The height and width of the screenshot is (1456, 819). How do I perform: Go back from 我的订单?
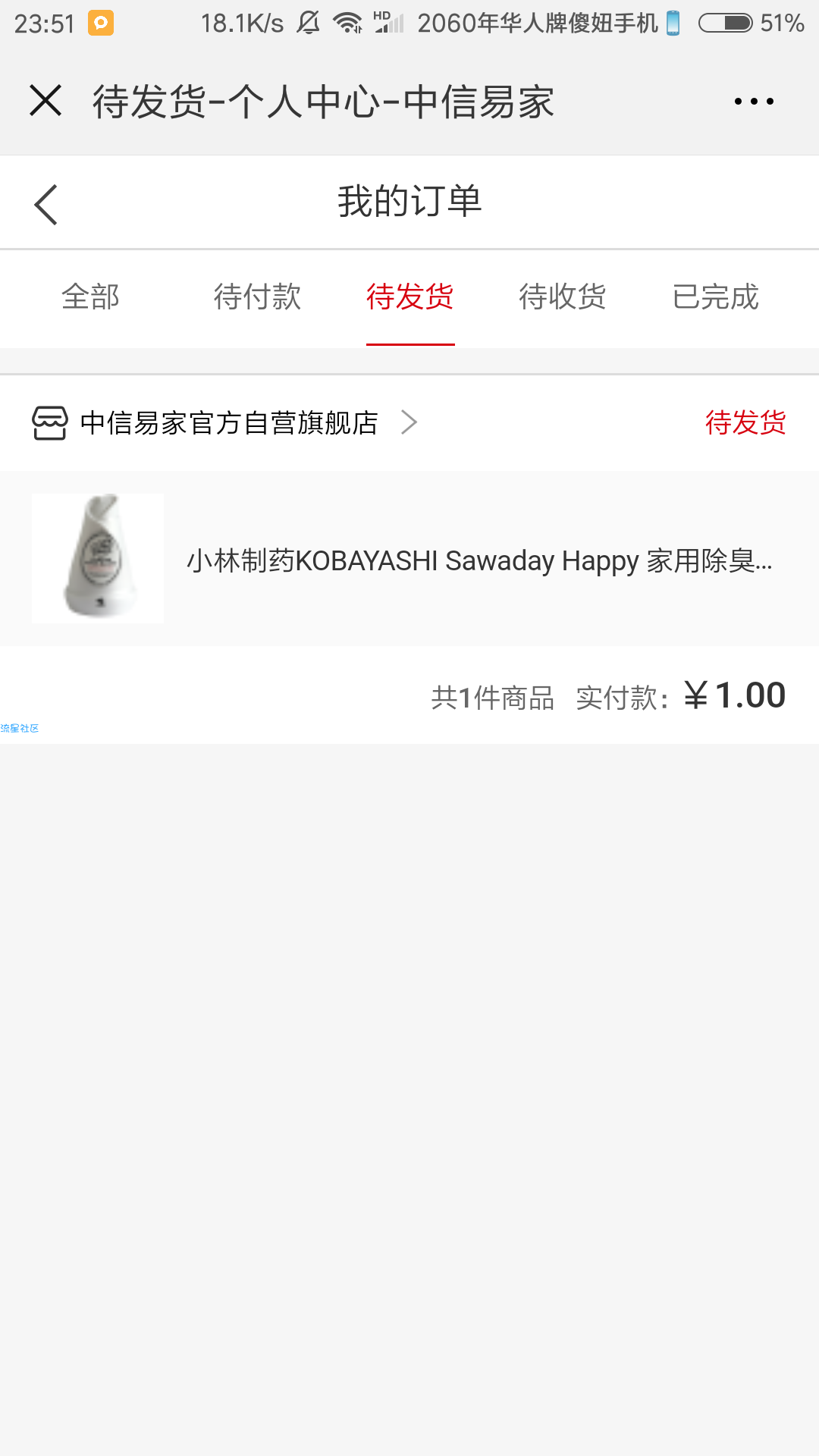45,204
